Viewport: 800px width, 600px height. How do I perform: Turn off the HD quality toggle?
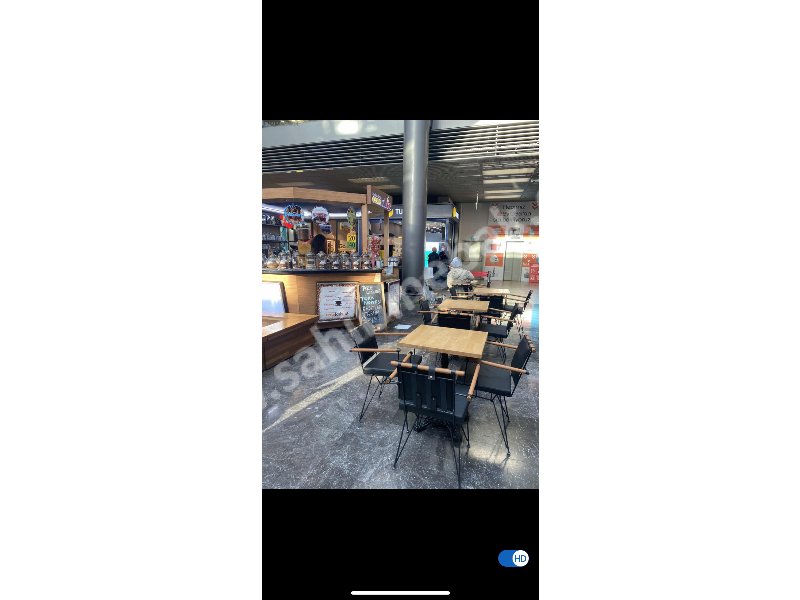[x=513, y=558]
